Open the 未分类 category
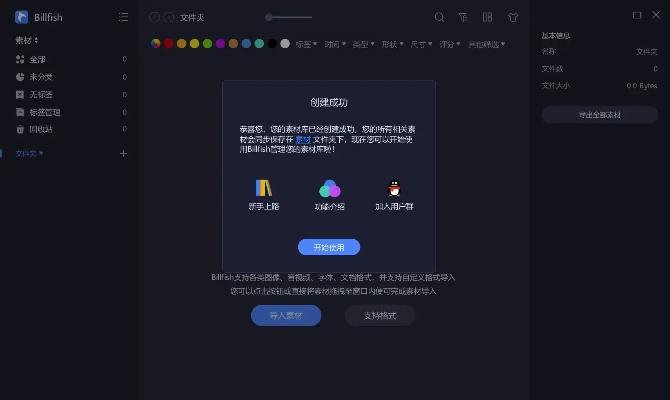The image size is (670, 400). [40, 77]
